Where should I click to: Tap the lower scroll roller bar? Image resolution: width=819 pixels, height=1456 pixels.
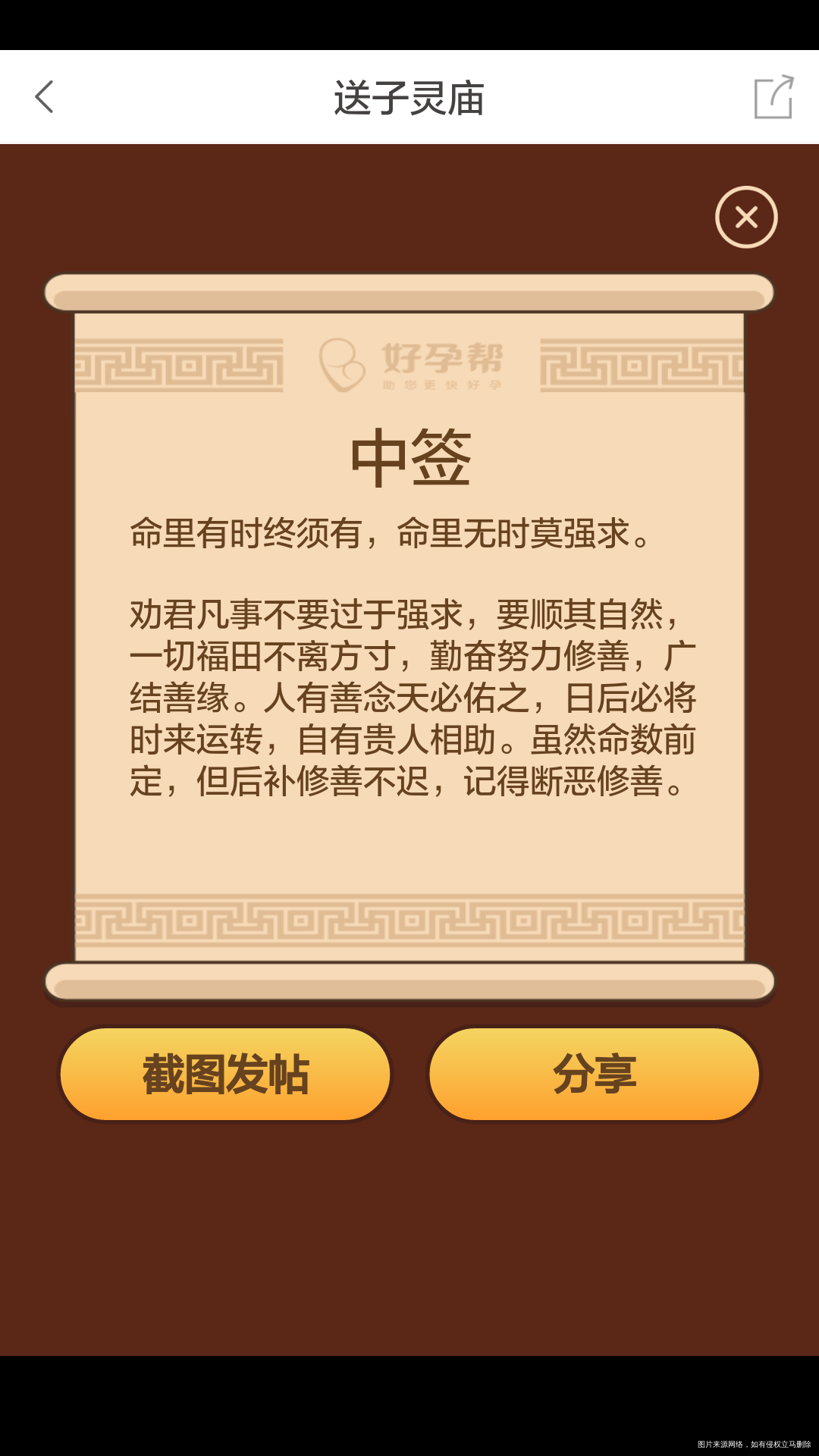click(x=409, y=981)
